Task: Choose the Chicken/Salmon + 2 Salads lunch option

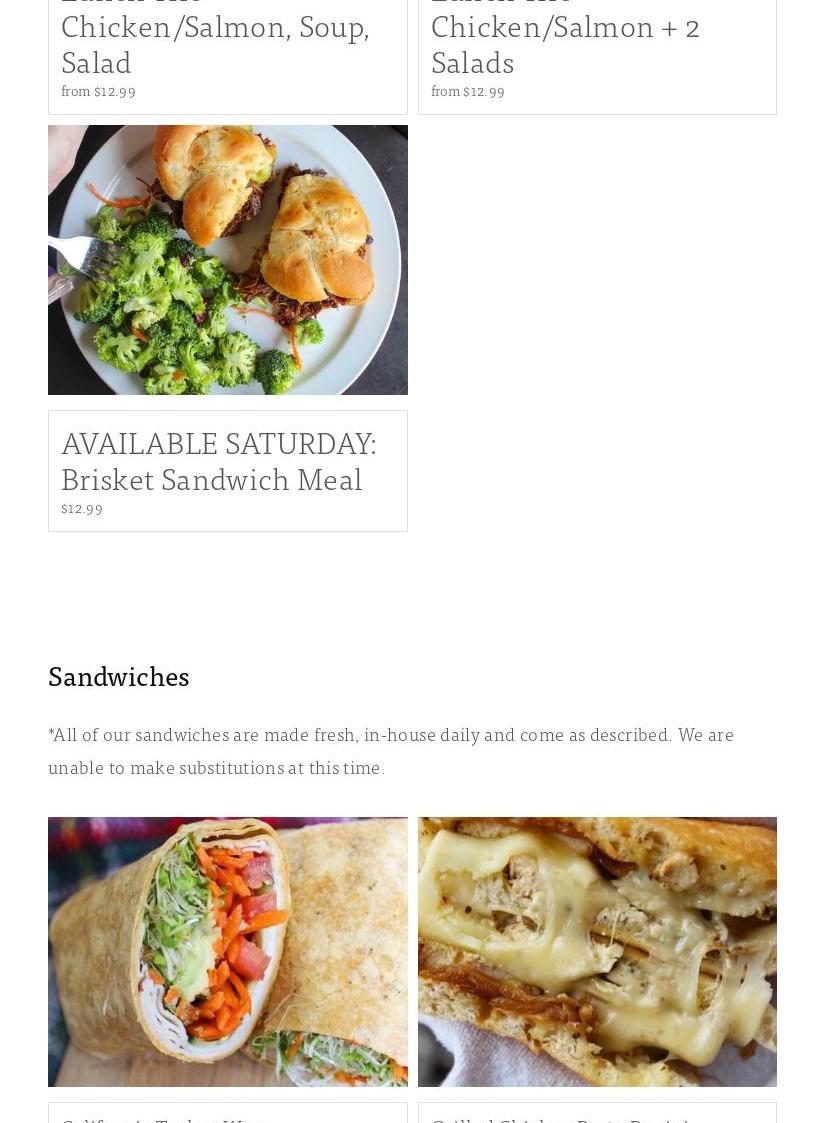Action: click(x=565, y=44)
